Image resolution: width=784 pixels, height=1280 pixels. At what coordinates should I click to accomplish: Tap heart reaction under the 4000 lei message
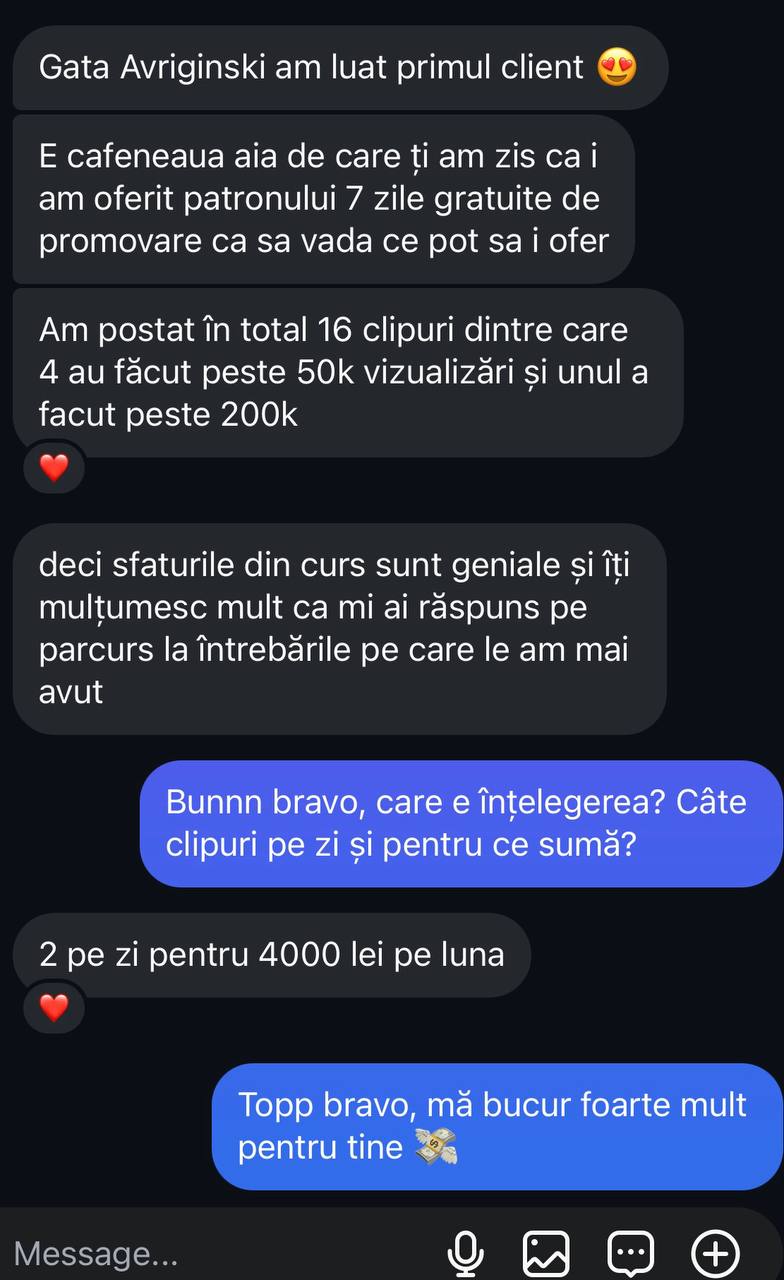(53, 1008)
